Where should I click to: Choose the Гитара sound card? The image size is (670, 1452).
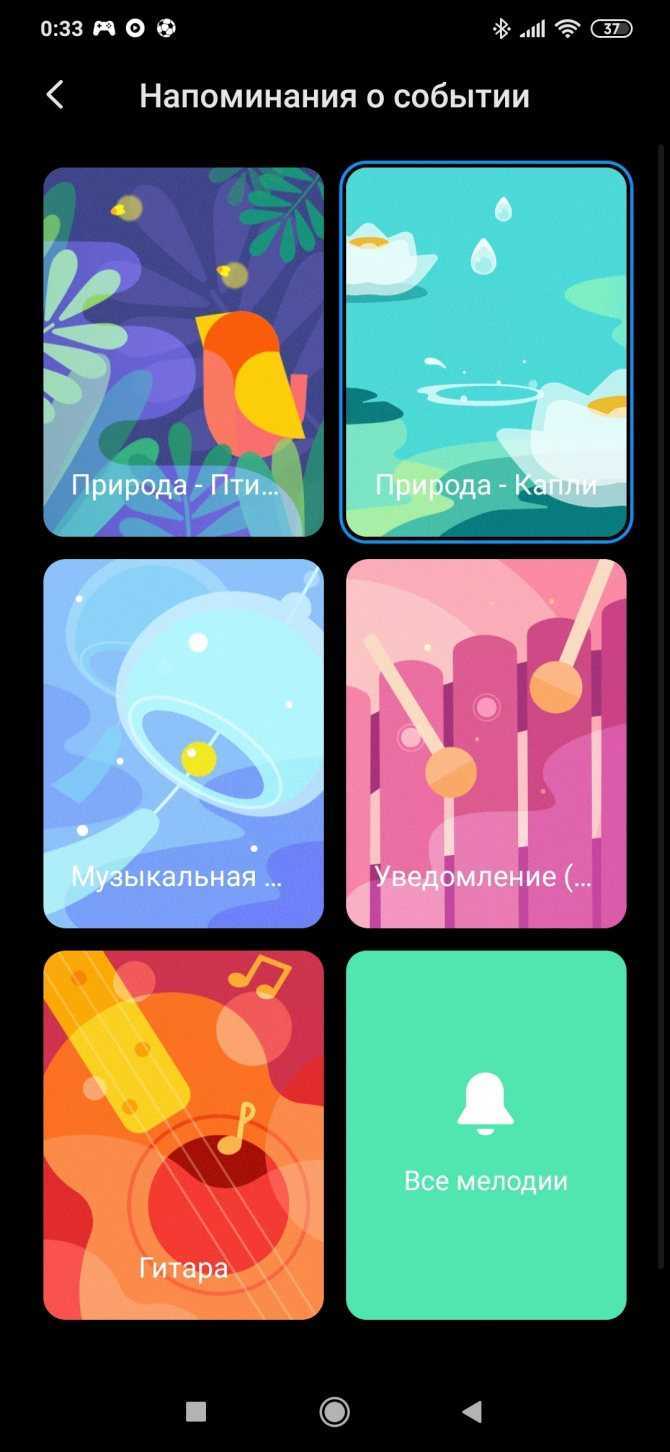pos(183,1135)
